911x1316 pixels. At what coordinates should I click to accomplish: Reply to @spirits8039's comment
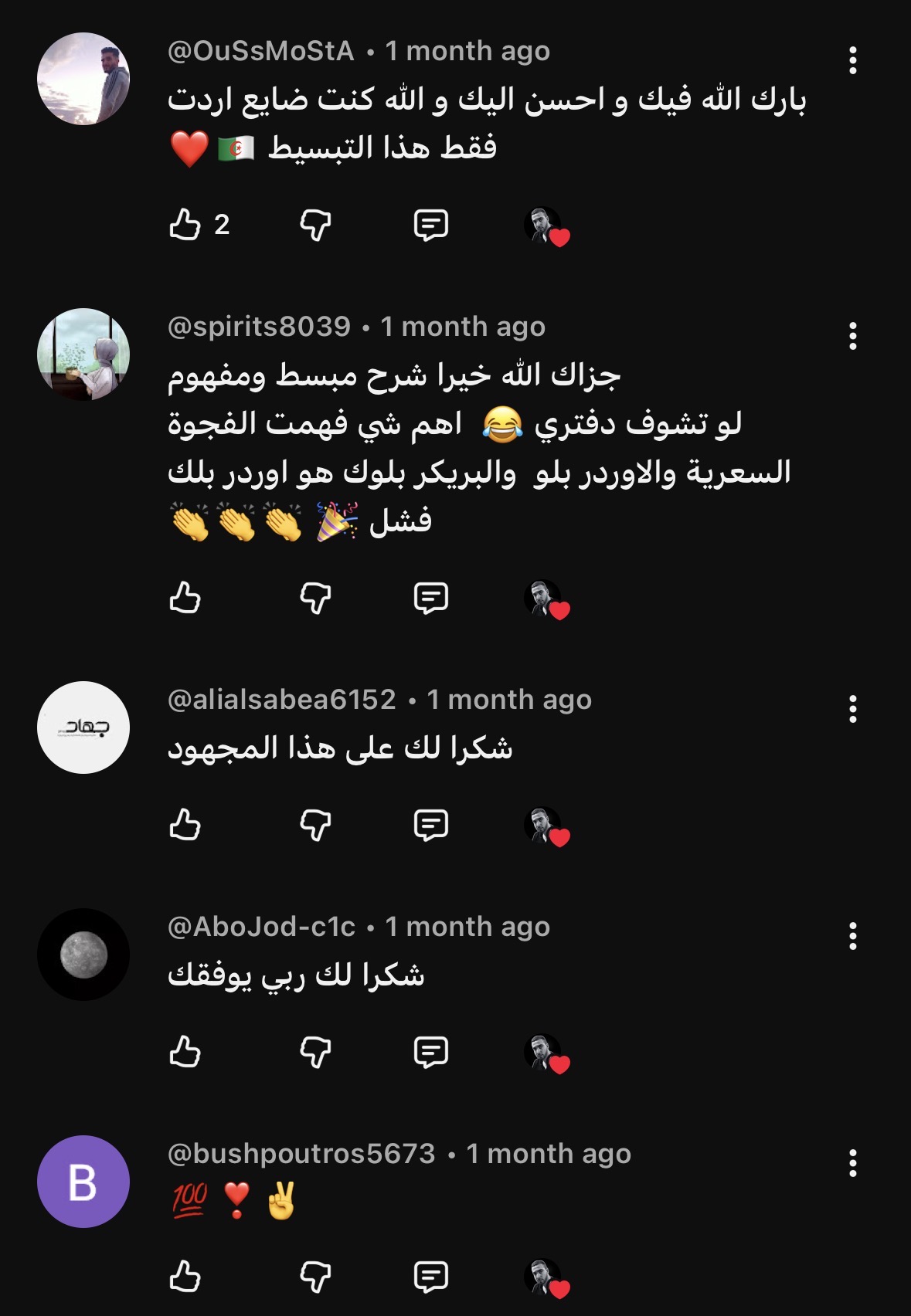(x=430, y=598)
